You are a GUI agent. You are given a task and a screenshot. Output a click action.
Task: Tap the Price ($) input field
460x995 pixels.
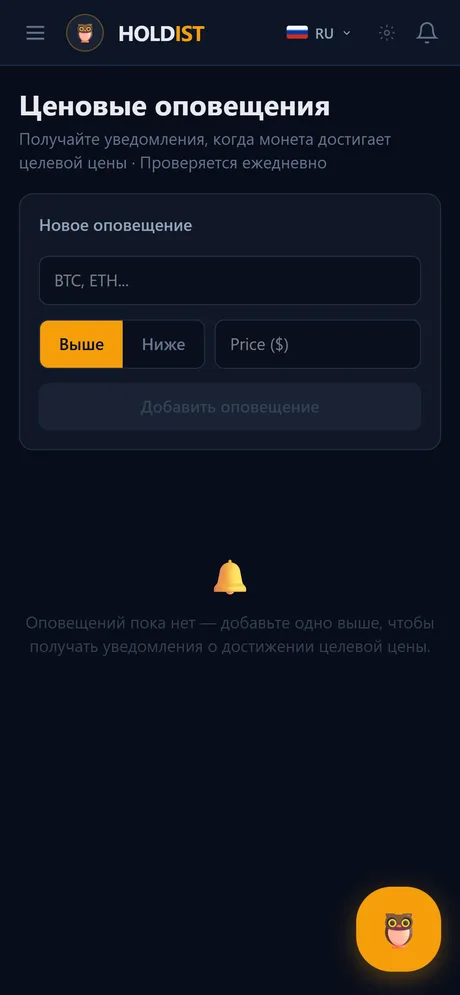pyautogui.click(x=318, y=345)
